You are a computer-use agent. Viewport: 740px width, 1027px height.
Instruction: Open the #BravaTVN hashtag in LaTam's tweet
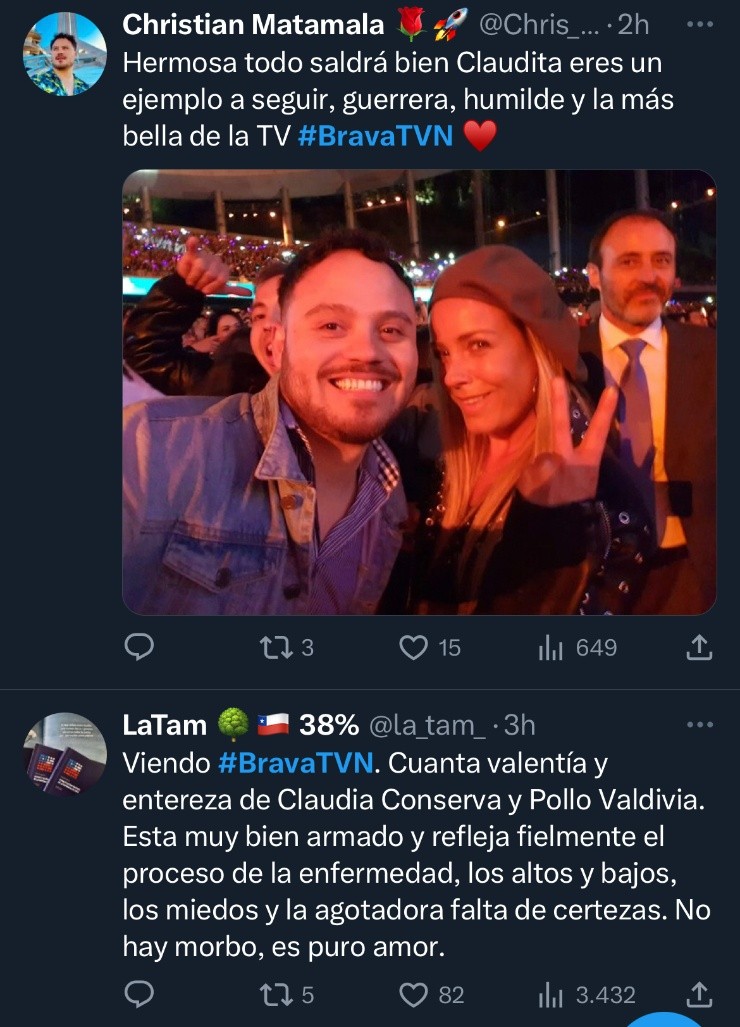click(x=296, y=764)
